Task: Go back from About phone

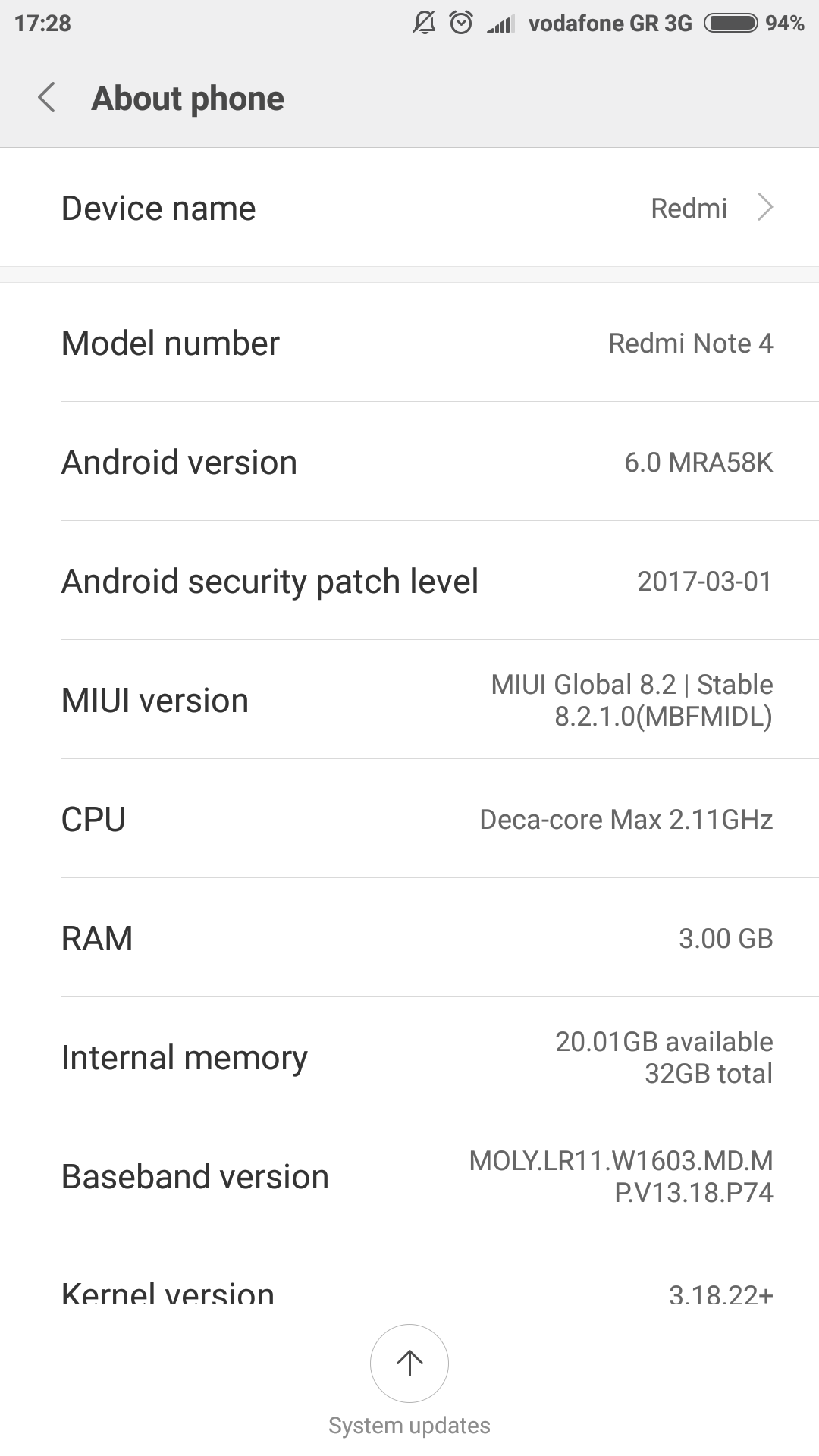Action: 47,98
